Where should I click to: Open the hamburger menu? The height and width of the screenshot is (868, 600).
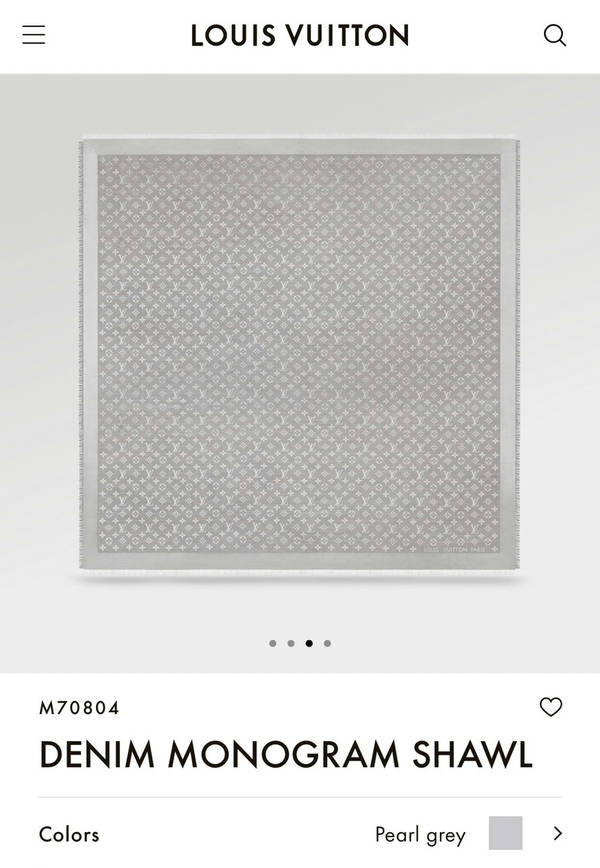click(34, 35)
